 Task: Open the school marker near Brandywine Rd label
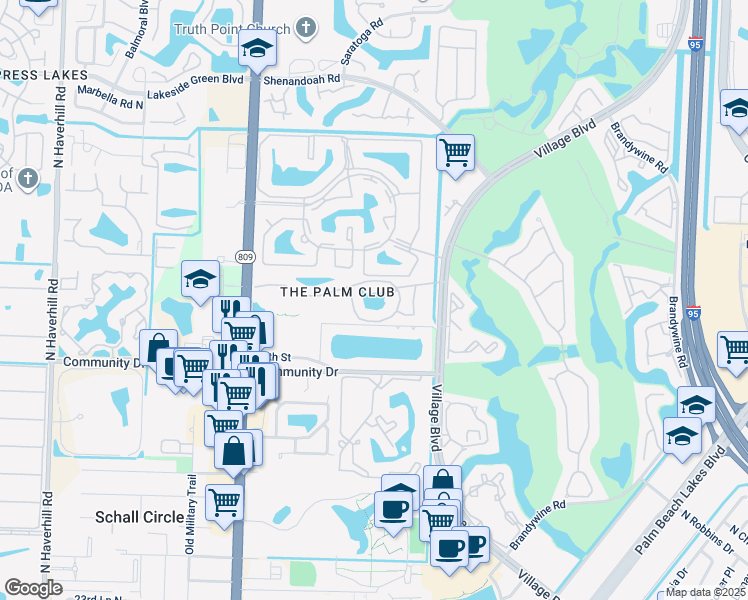coord(696,404)
